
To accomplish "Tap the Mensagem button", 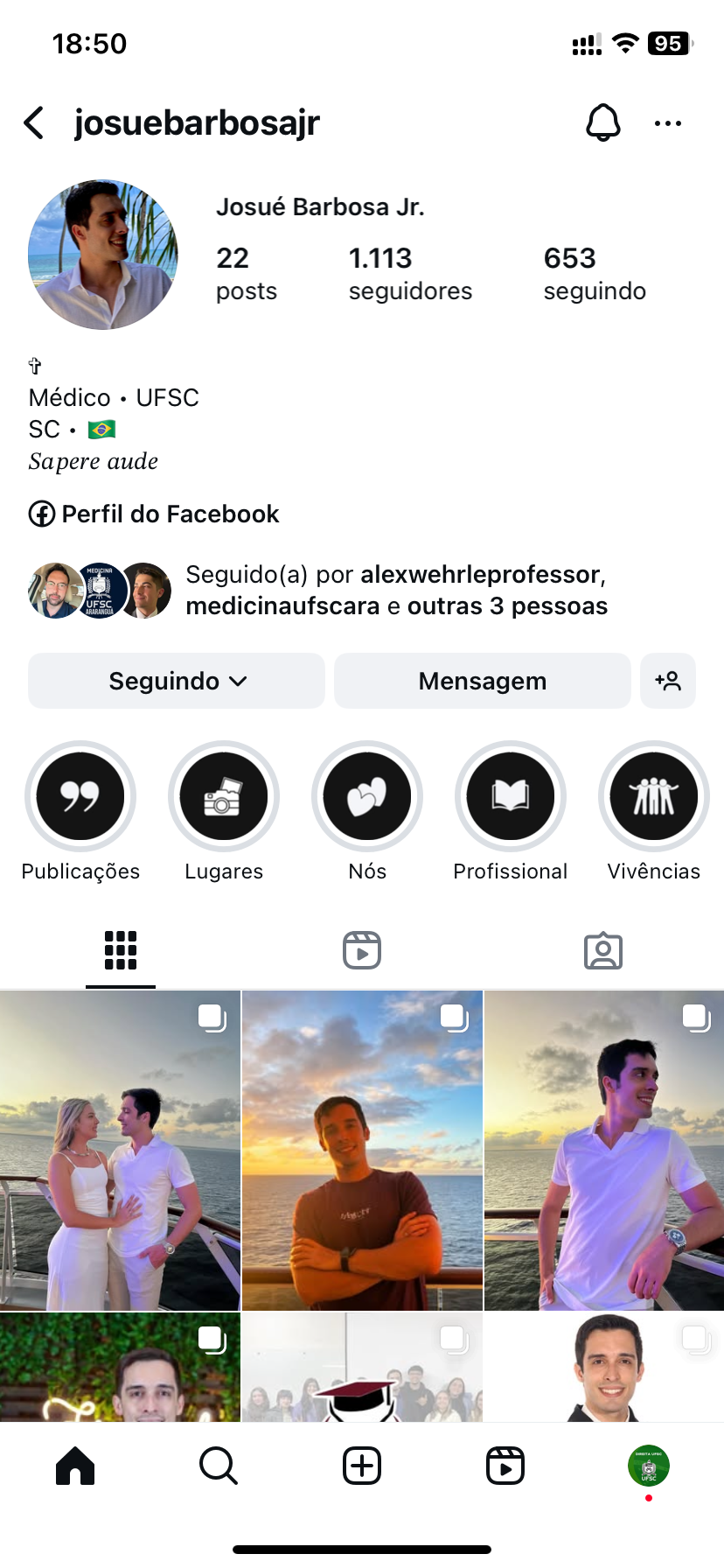I will pyautogui.click(x=482, y=681).
